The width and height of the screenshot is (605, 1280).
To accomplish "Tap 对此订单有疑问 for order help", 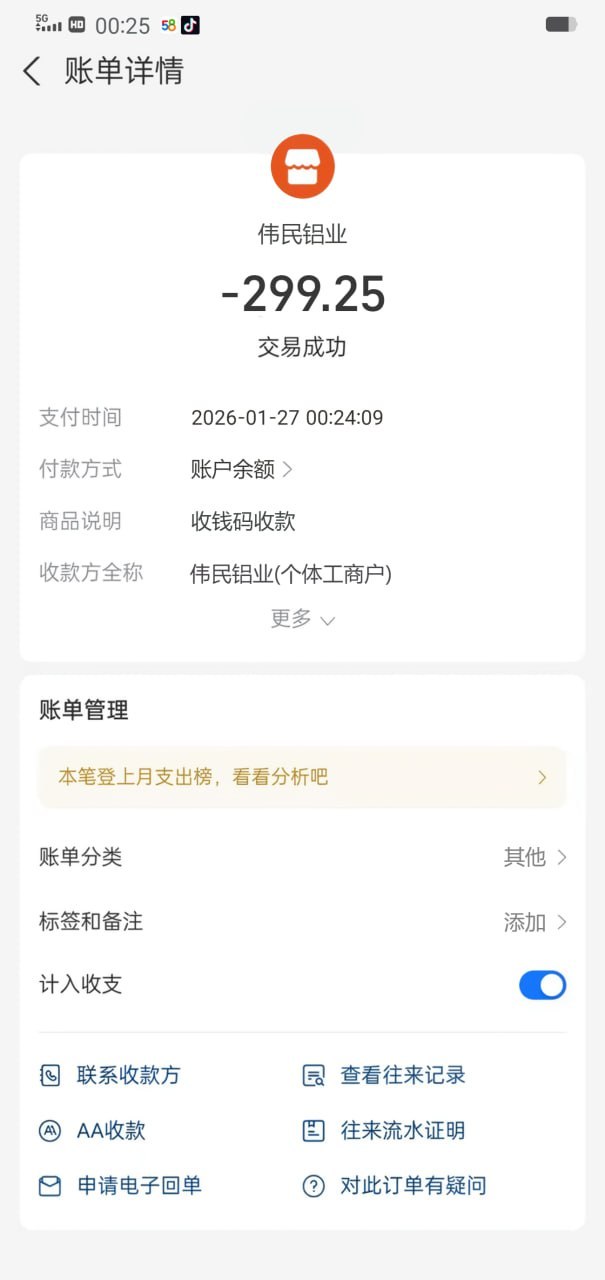I will (x=394, y=1186).
